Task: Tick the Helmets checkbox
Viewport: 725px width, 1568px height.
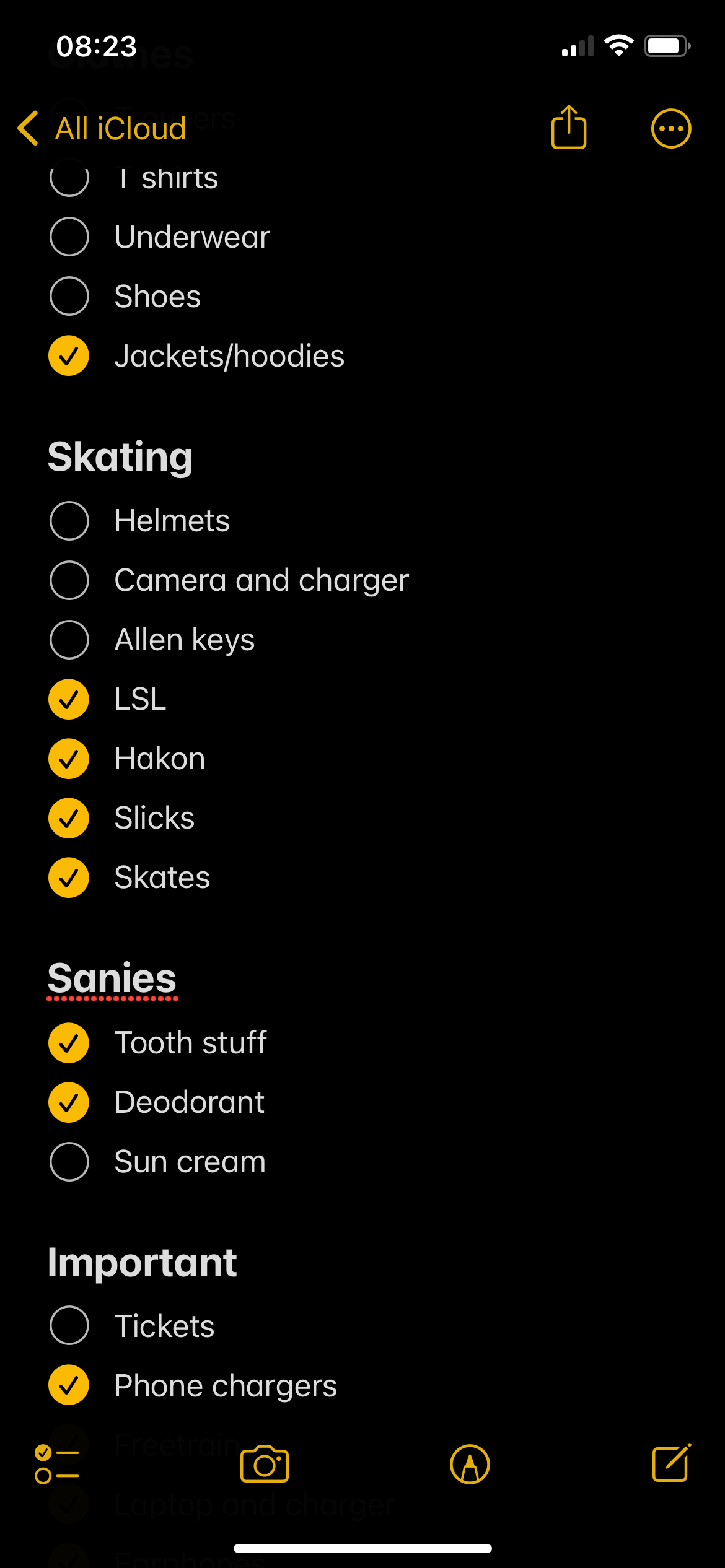Action: (69, 520)
